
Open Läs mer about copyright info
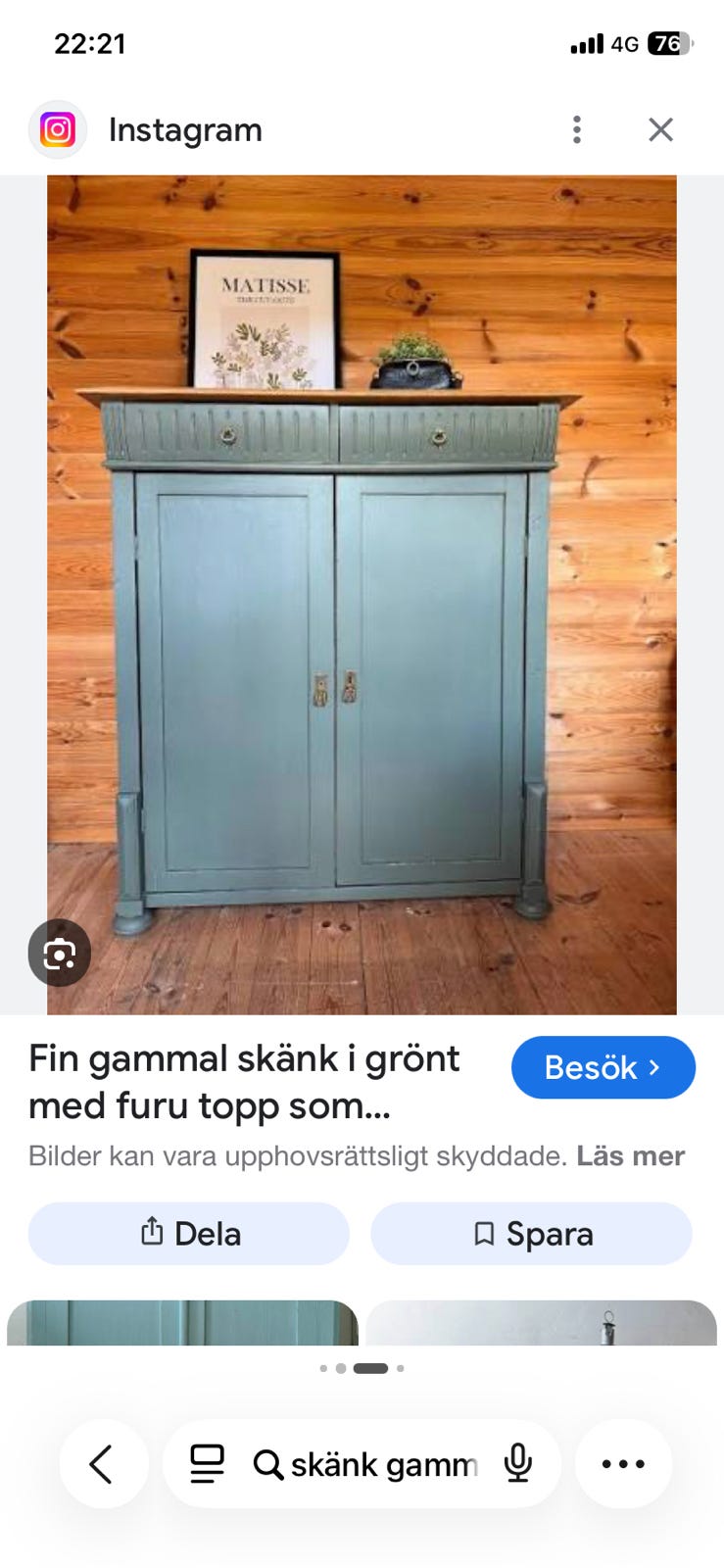pyautogui.click(x=630, y=1155)
